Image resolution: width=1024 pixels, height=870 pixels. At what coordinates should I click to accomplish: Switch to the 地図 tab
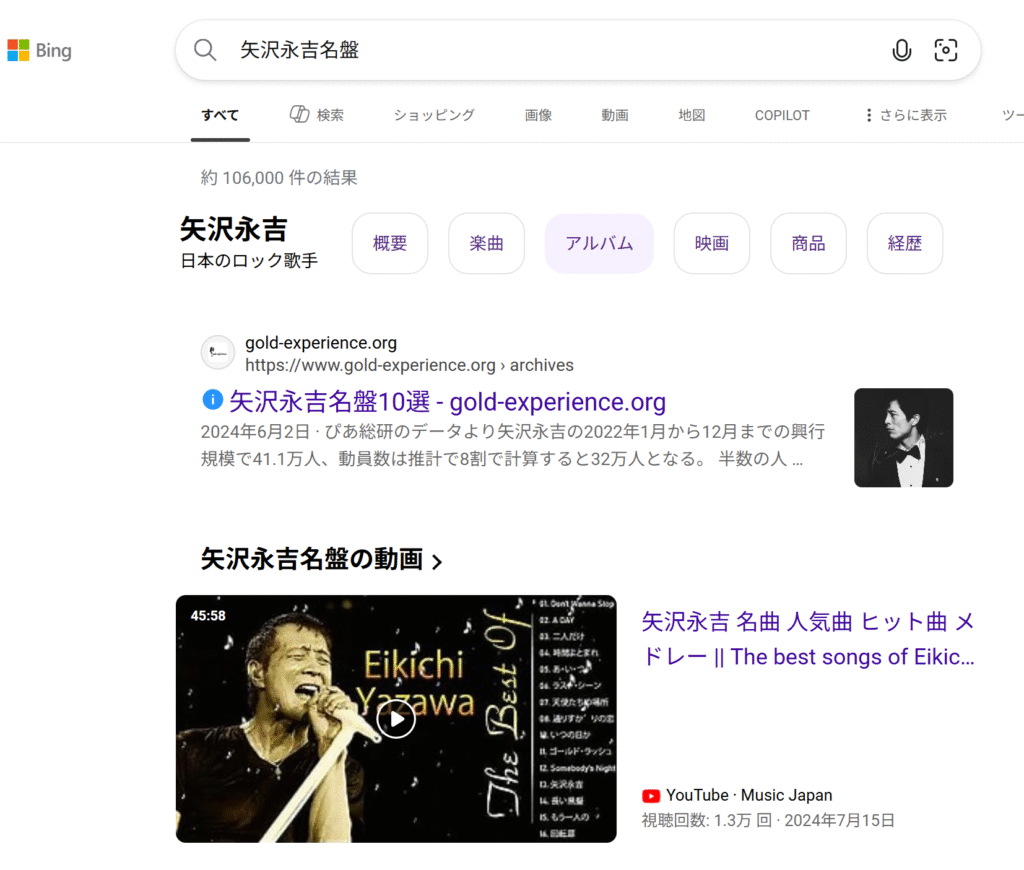click(691, 115)
